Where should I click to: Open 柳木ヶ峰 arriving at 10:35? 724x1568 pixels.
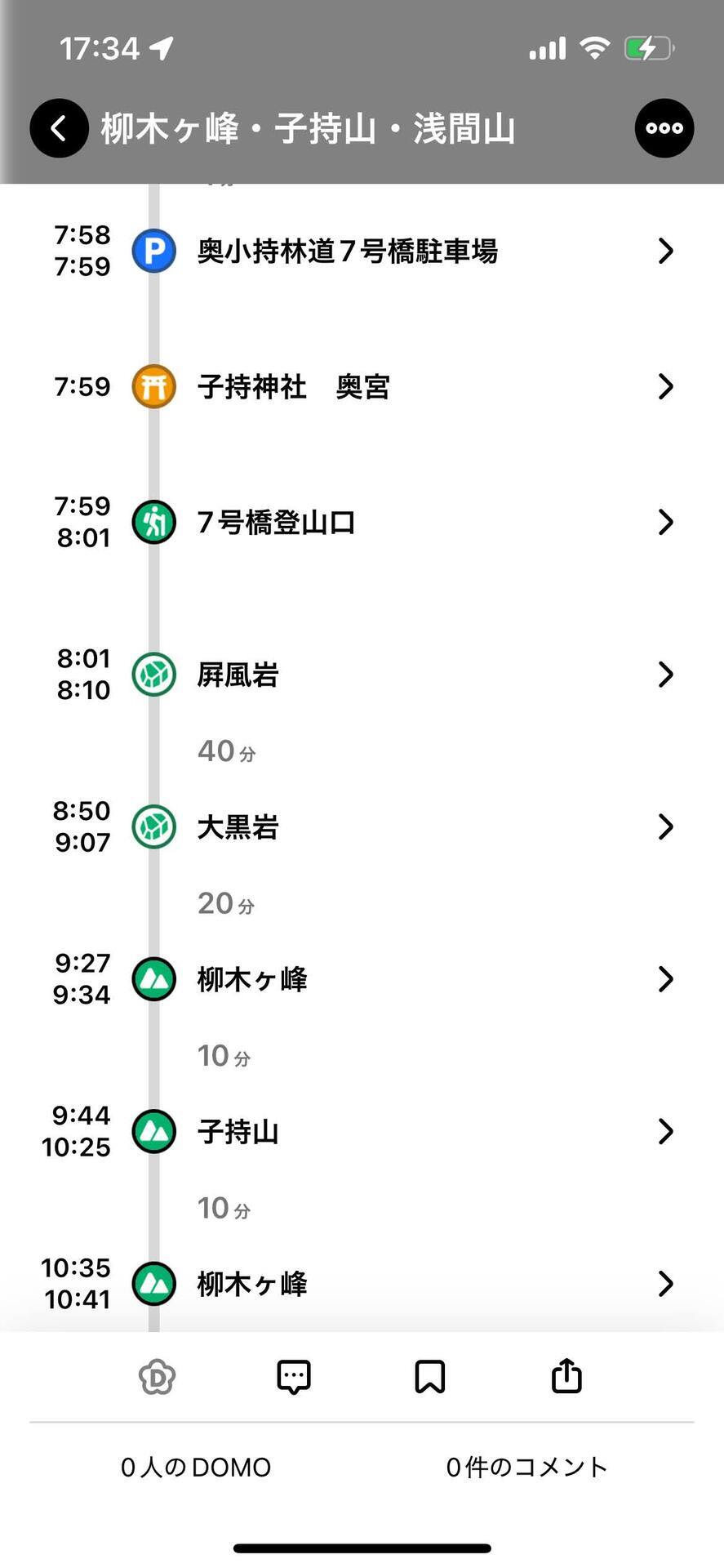[362, 1283]
